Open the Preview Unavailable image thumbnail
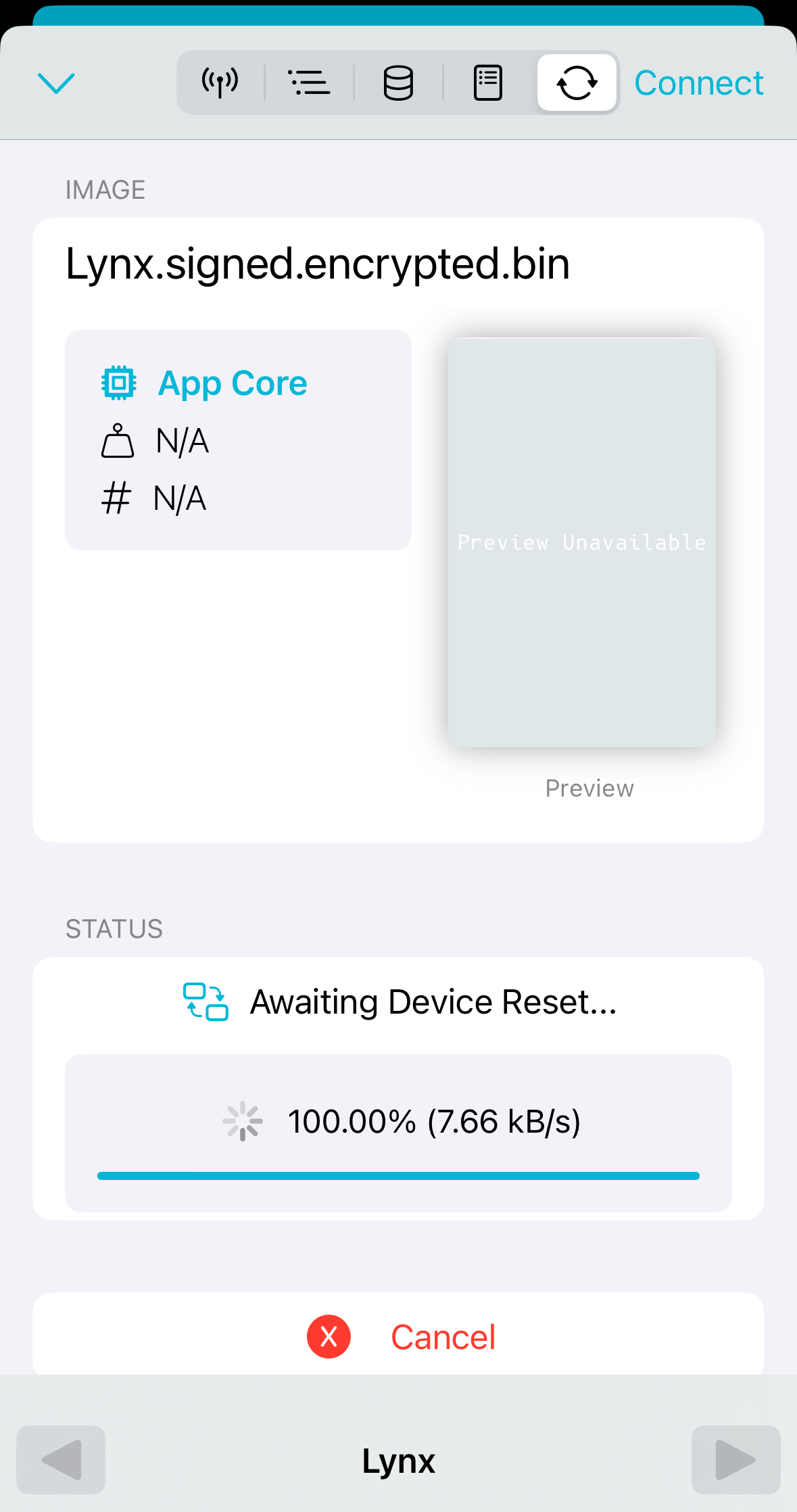Image resolution: width=797 pixels, height=1512 pixels. coord(581,542)
